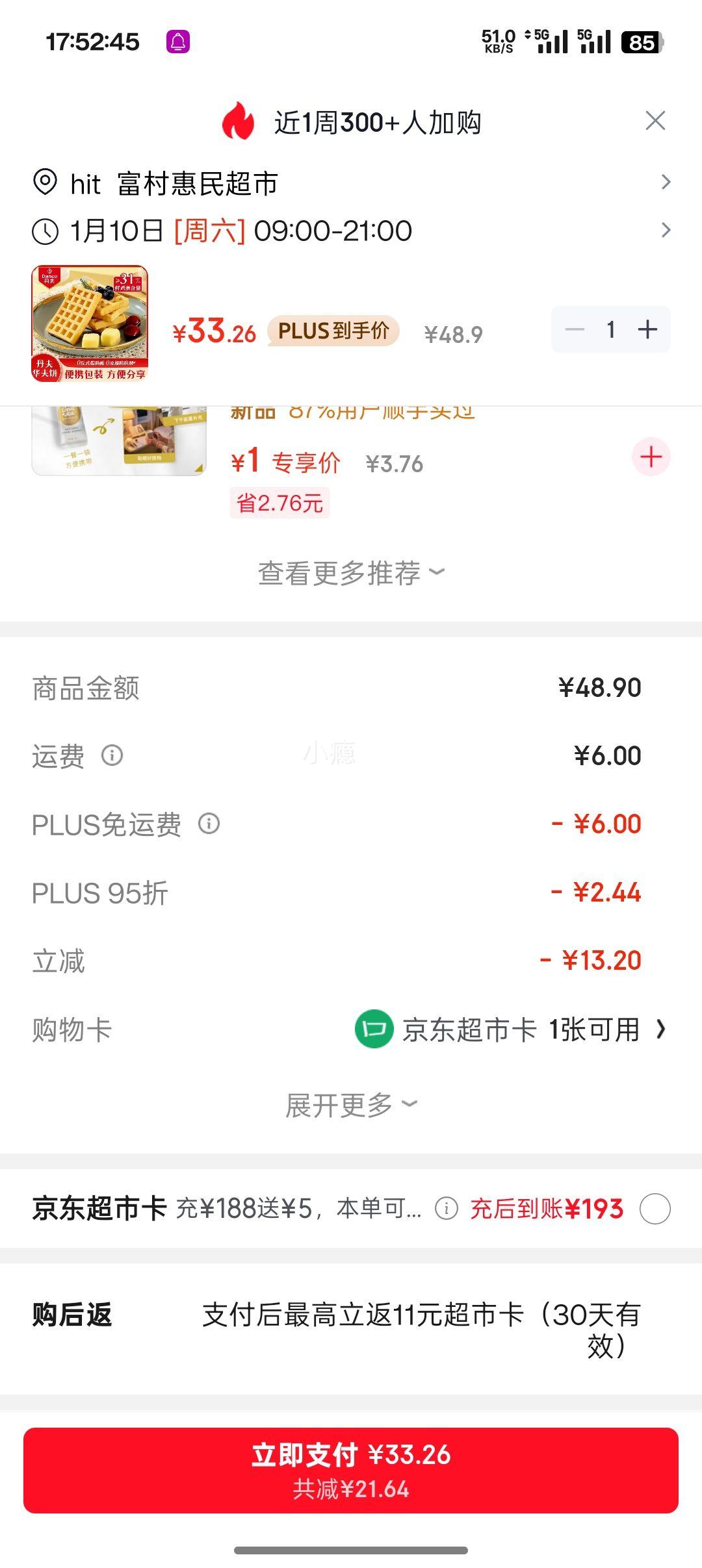Open delivery time slot selection
This screenshot has width=702, height=1568.
(x=664, y=231)
